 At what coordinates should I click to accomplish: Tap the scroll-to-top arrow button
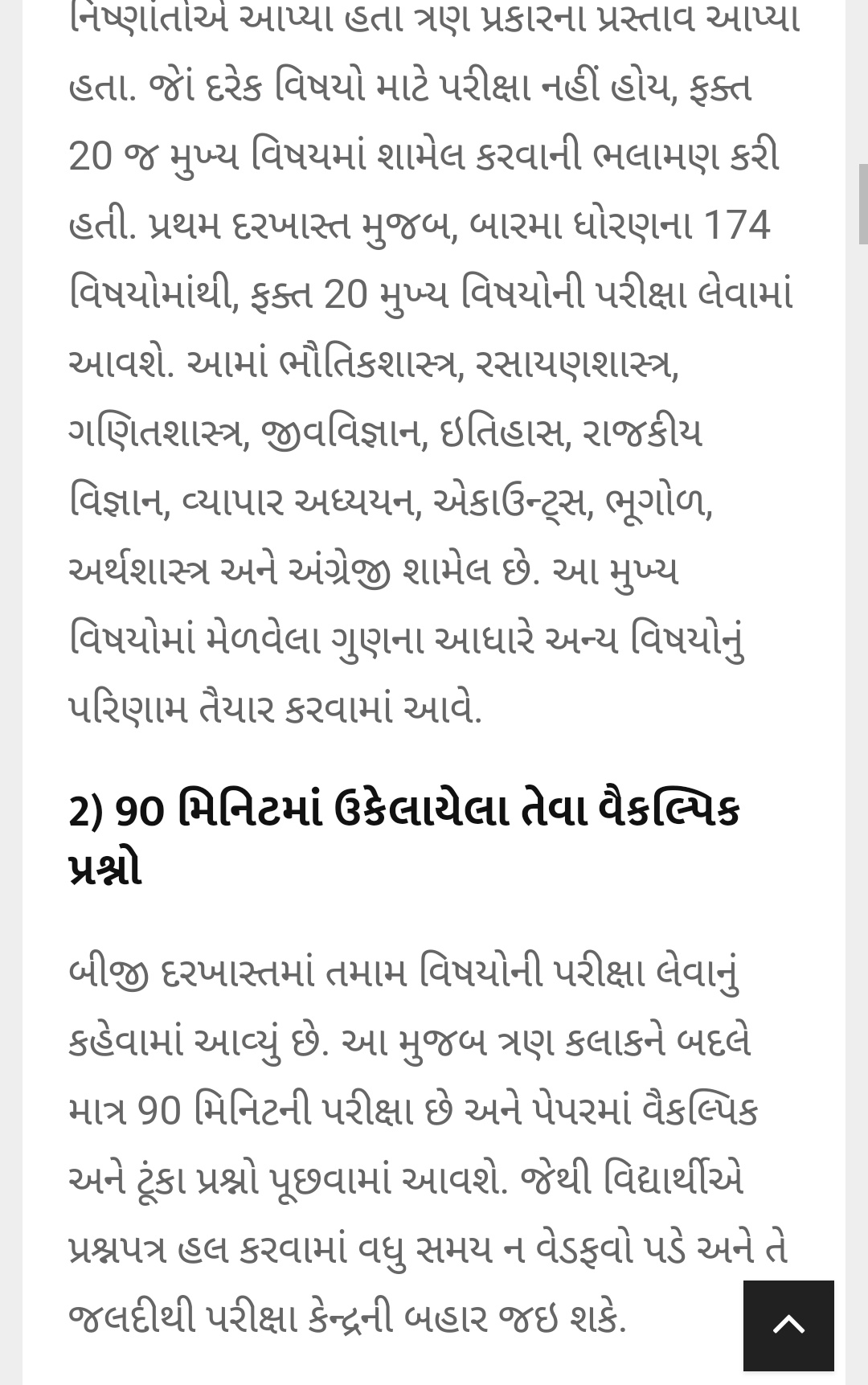point(788,1326)
